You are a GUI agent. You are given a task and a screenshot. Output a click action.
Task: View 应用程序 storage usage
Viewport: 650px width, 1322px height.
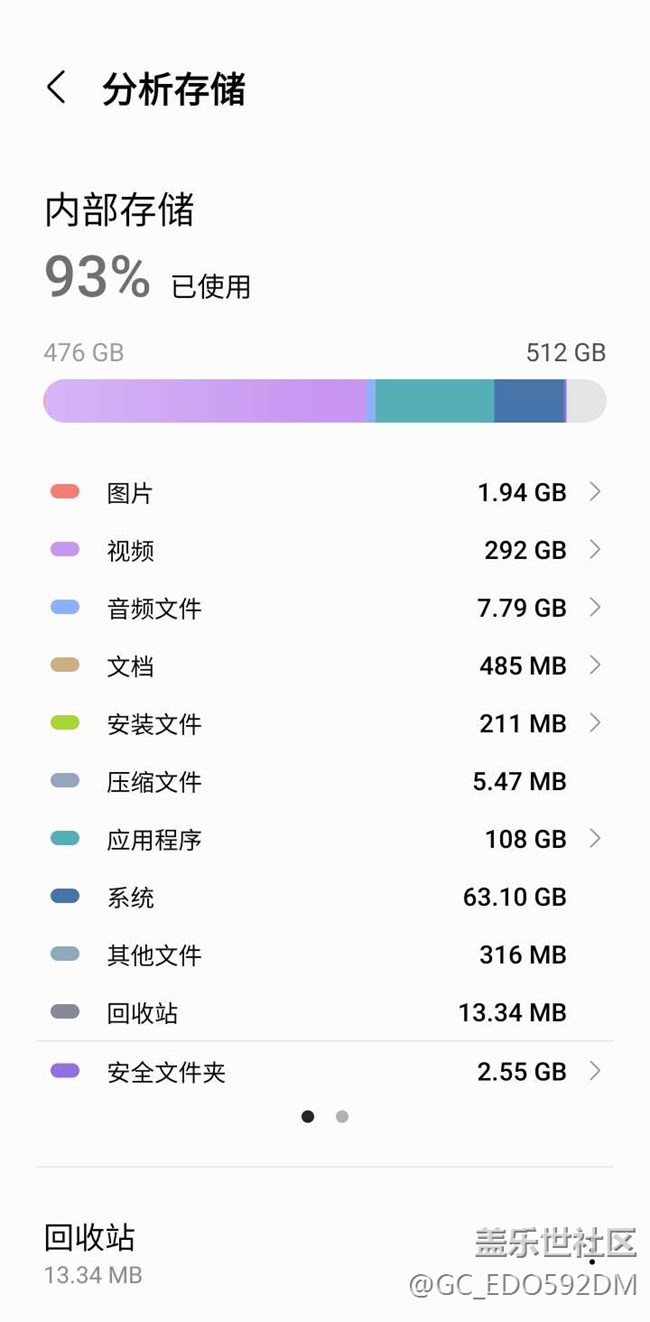tap(325, 839)
